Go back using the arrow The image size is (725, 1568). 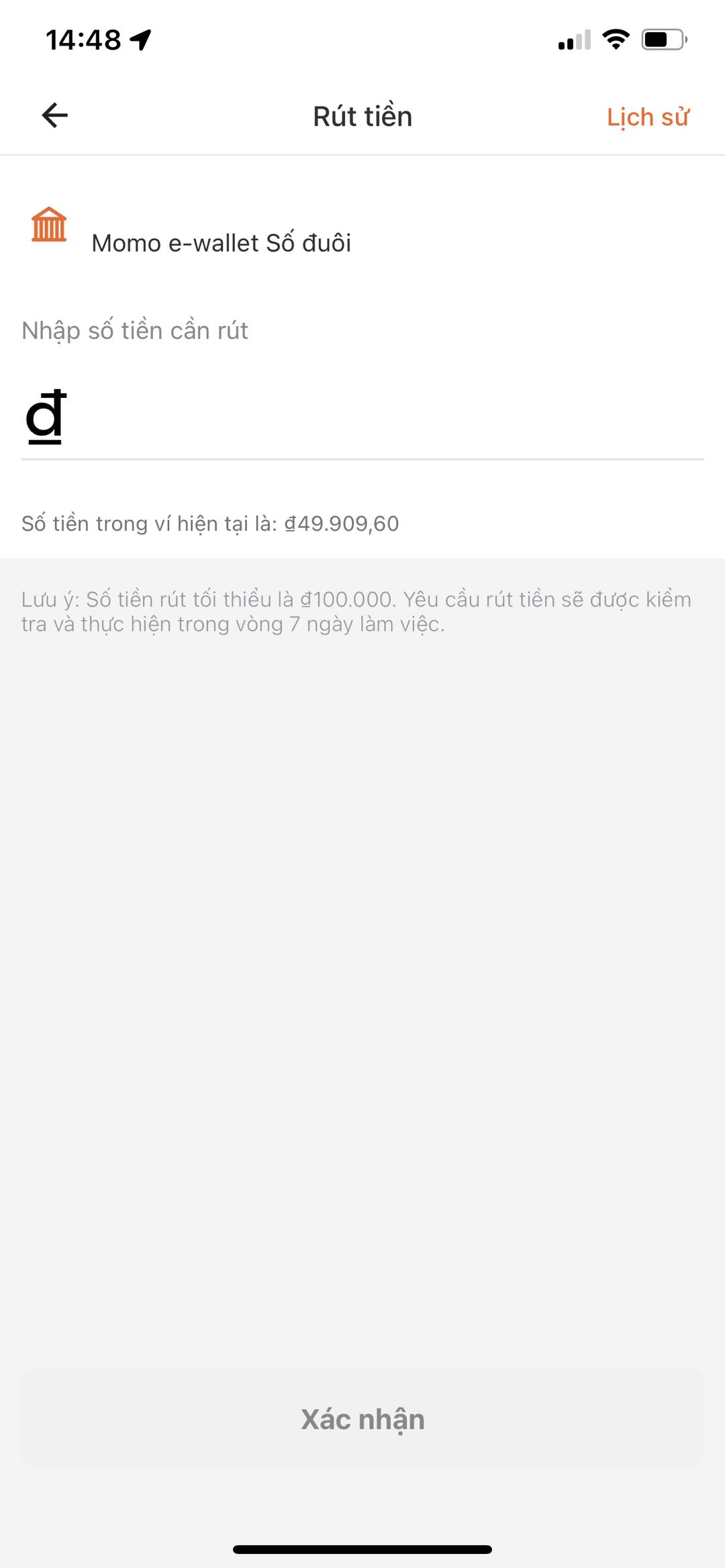54,115
